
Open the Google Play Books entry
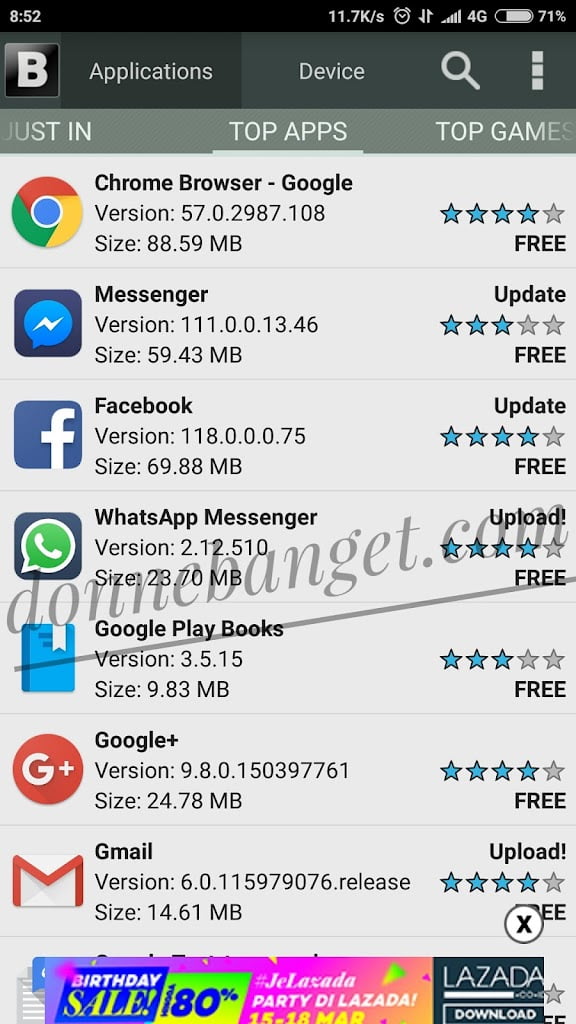[x=288, y=658]
